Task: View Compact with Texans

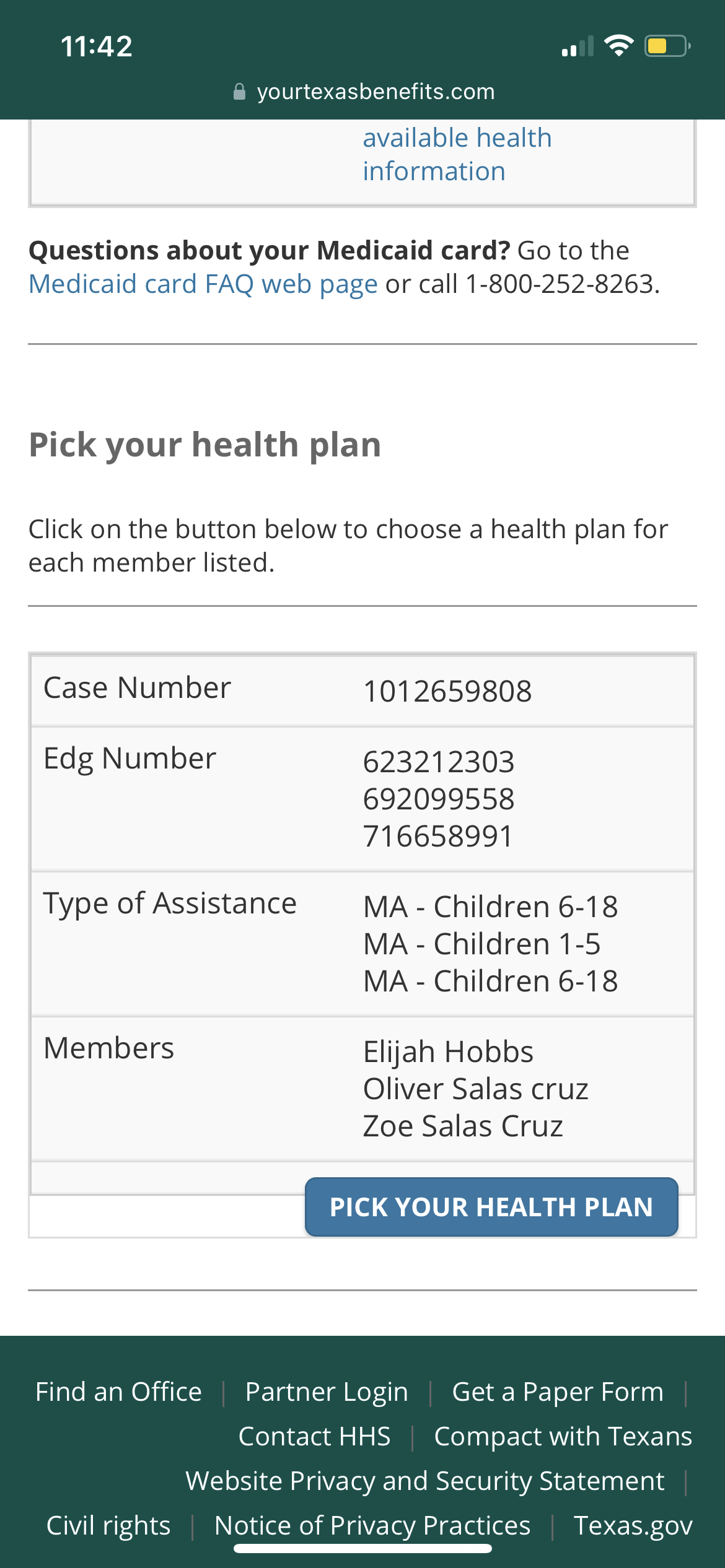Action: 563,1437
